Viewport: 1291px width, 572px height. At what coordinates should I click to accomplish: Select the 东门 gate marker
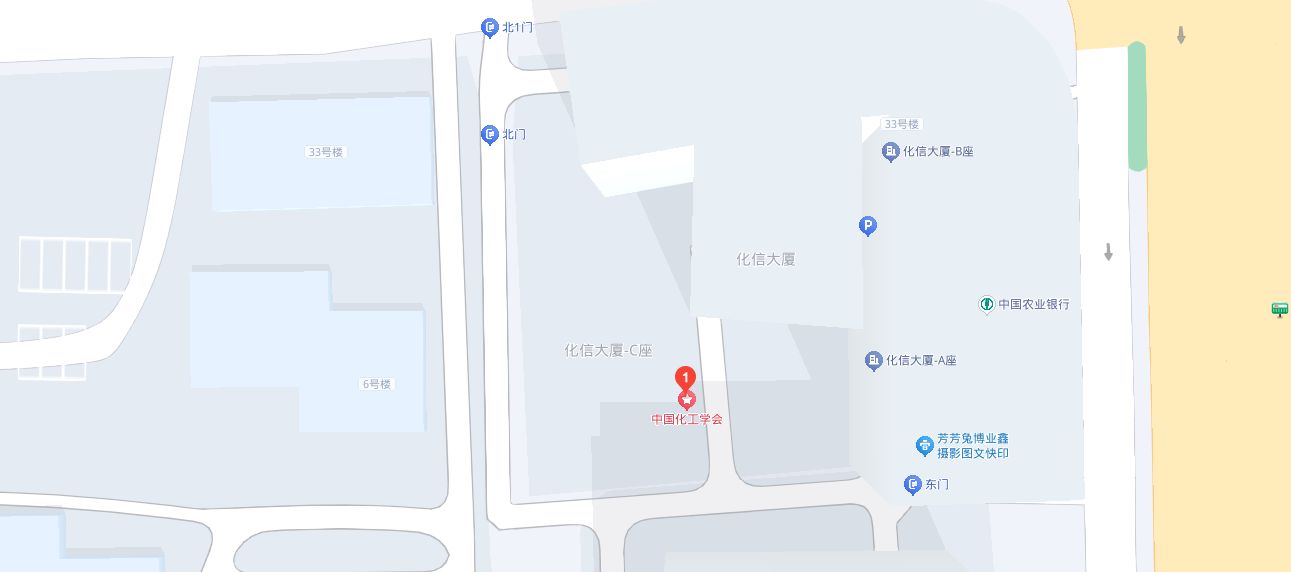[912, 485]
